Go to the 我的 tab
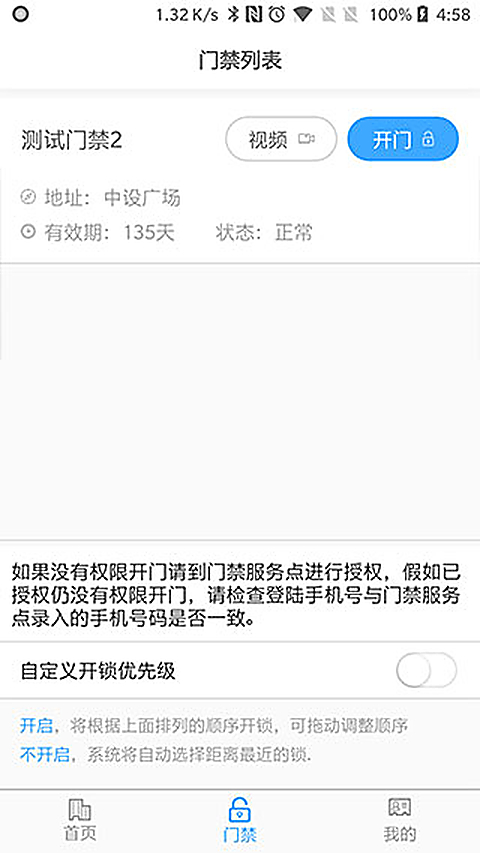 (399, 821)
